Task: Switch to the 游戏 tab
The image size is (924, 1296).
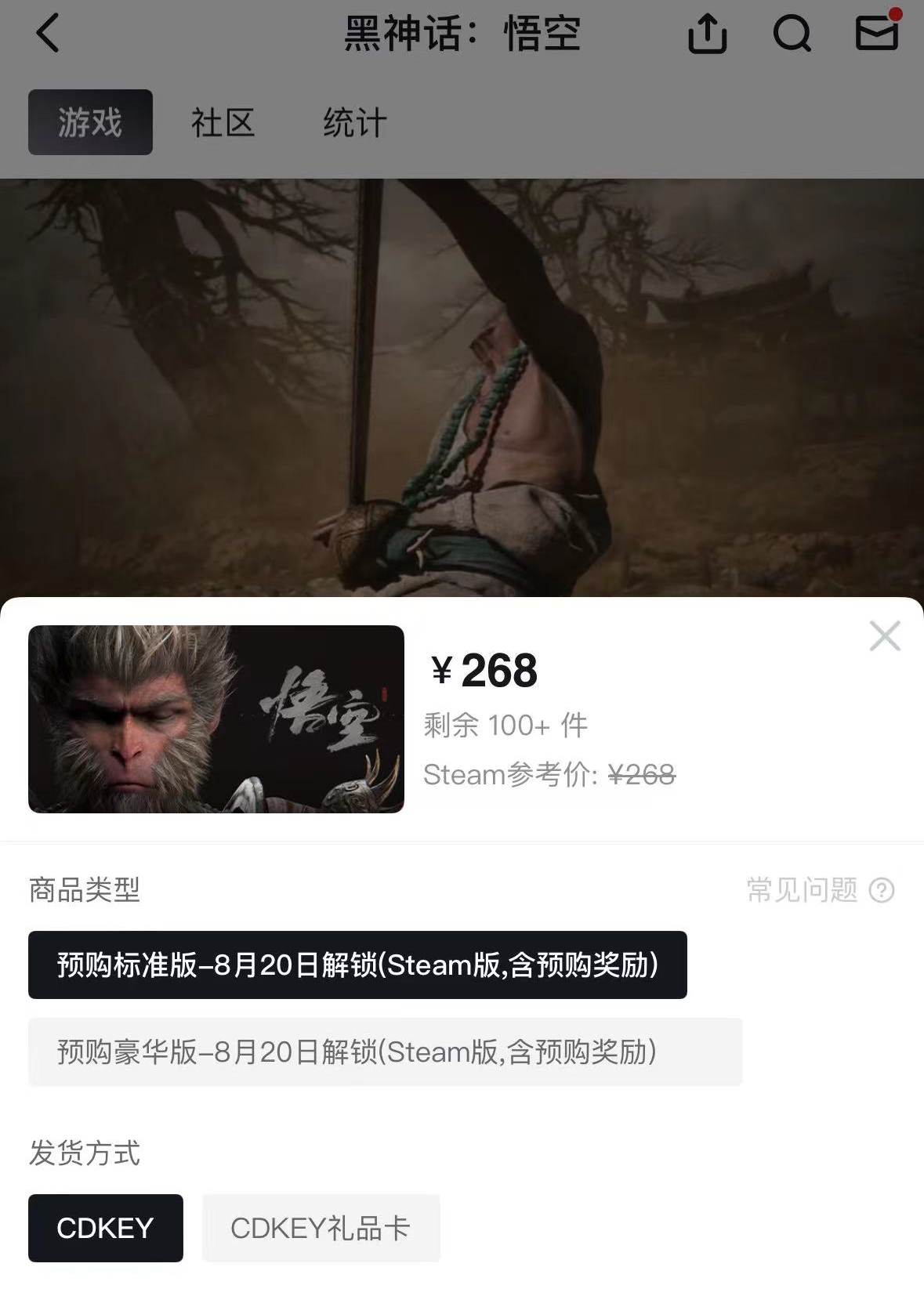Action: 90,122
